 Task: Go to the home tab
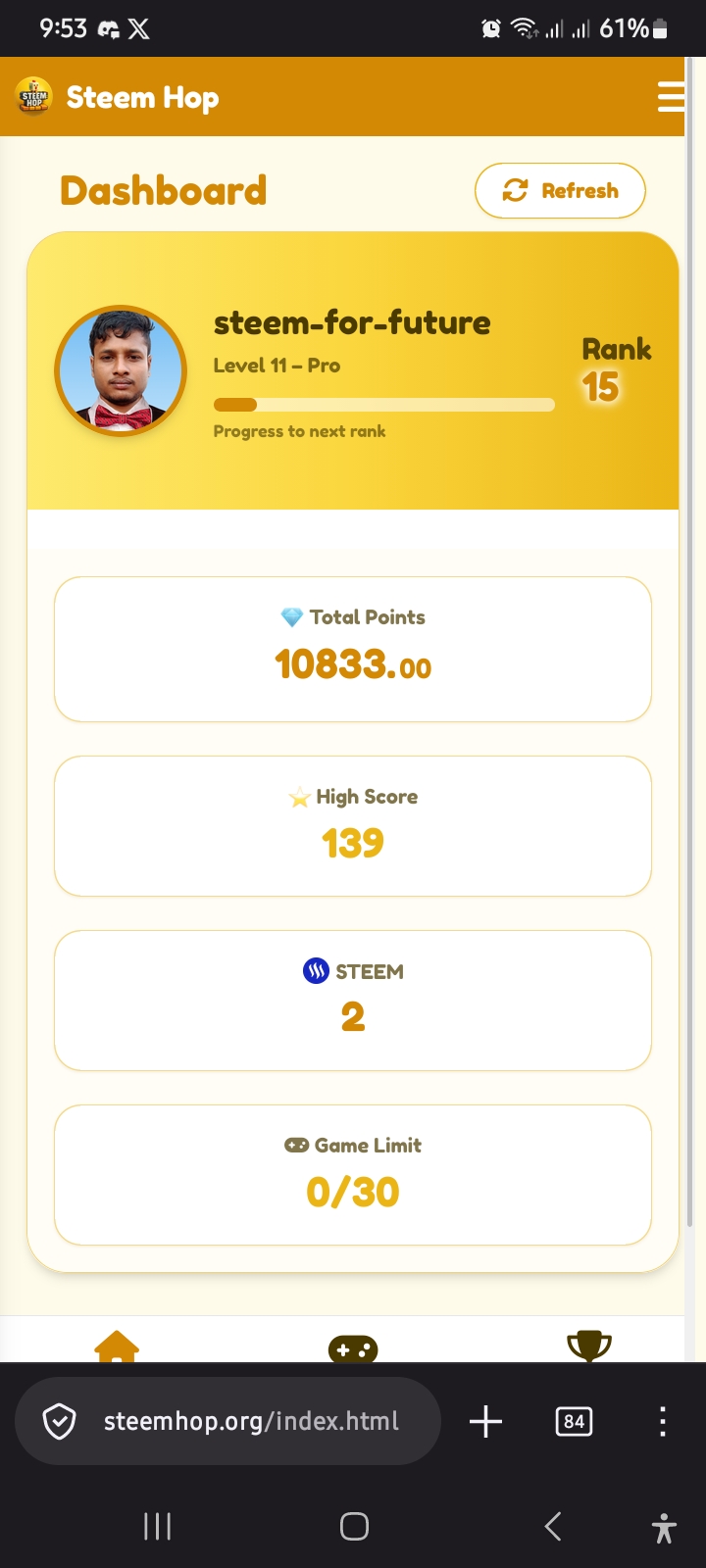(117, 1347)
